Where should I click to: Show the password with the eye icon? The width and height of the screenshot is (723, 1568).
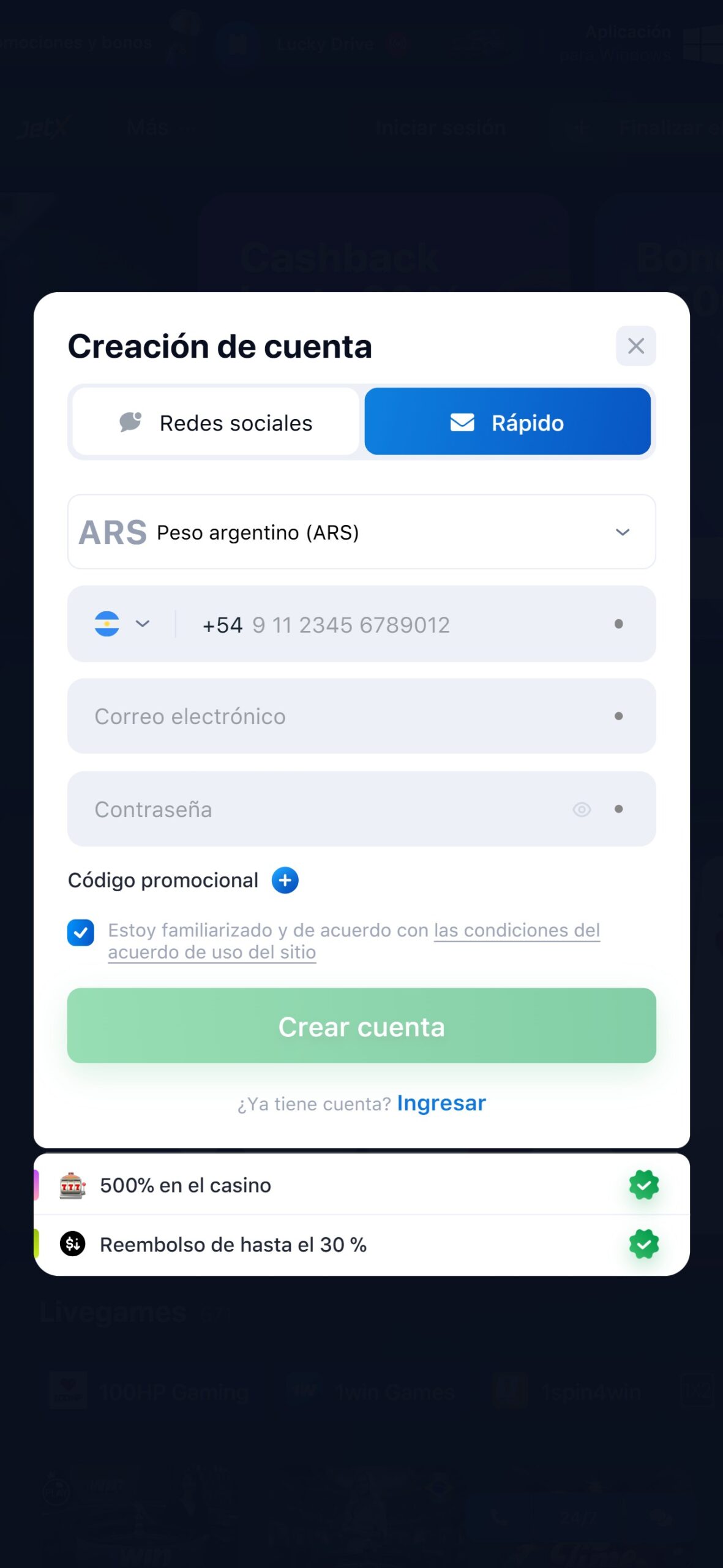point(582,810)
